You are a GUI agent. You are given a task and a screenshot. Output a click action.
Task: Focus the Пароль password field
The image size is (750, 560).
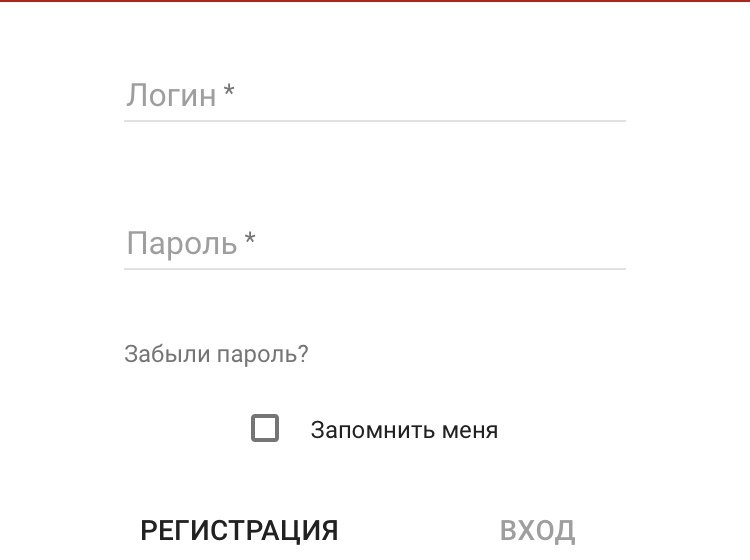click(x=374, y=243)
